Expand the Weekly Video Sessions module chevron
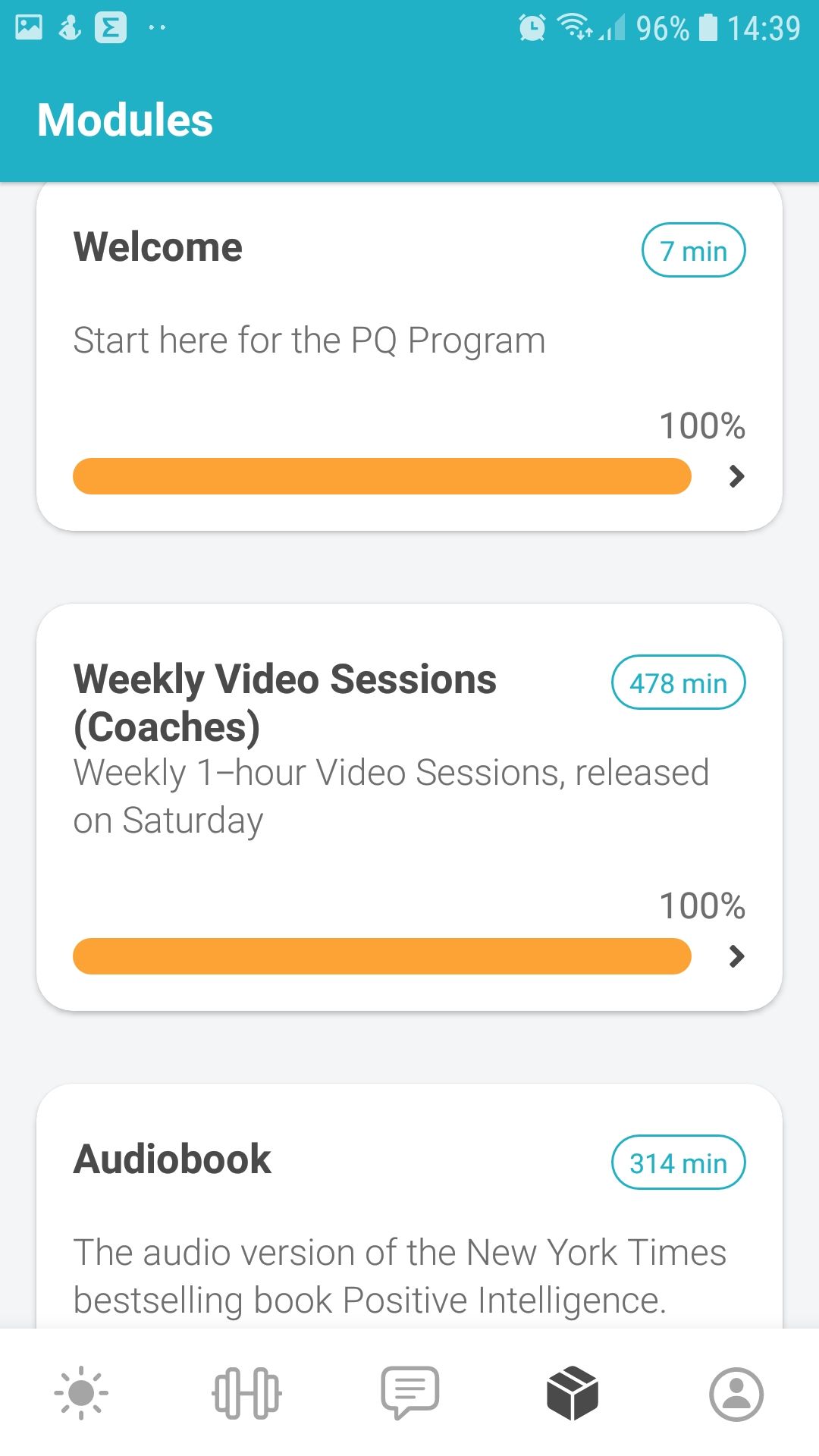819x1456 pixels. tap(735, 957)
